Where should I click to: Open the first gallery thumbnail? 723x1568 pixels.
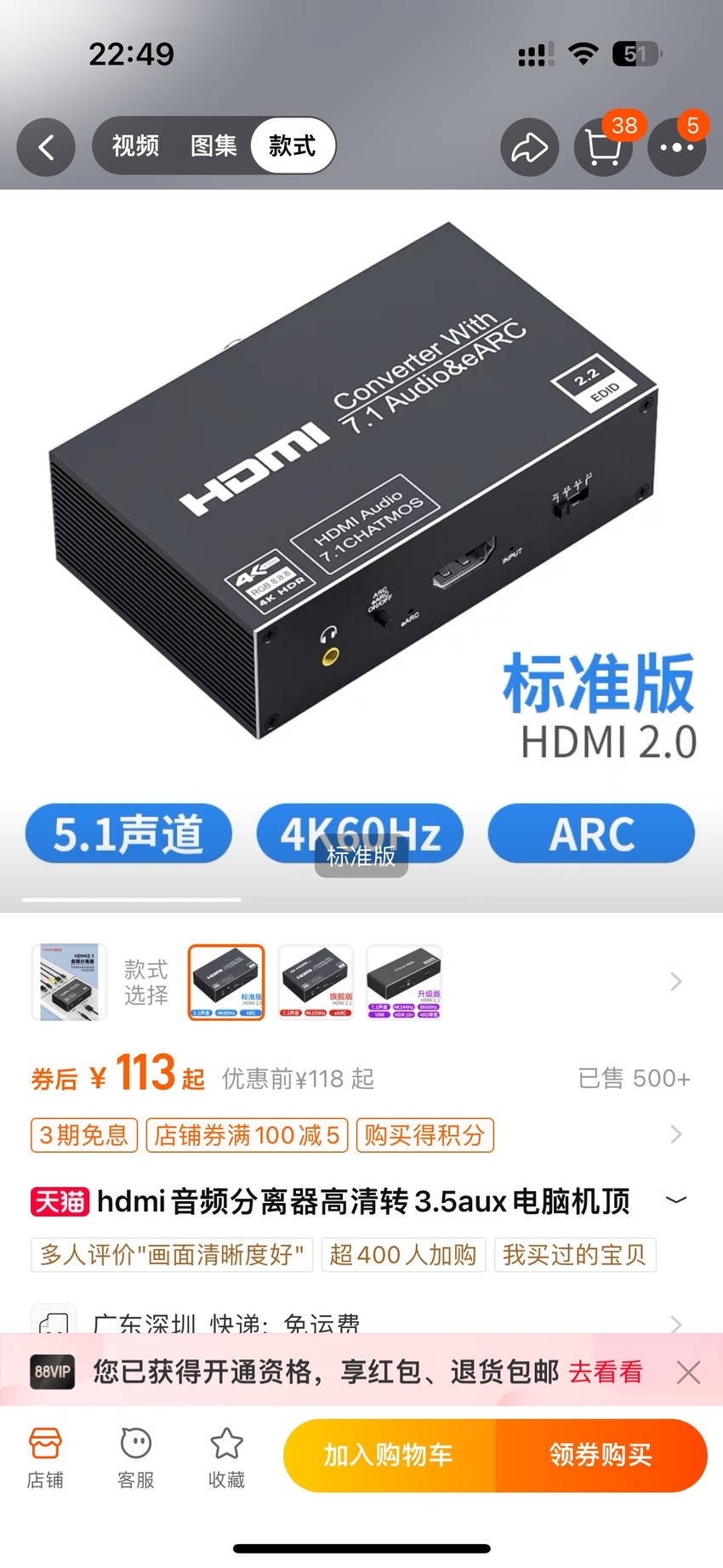70,982
